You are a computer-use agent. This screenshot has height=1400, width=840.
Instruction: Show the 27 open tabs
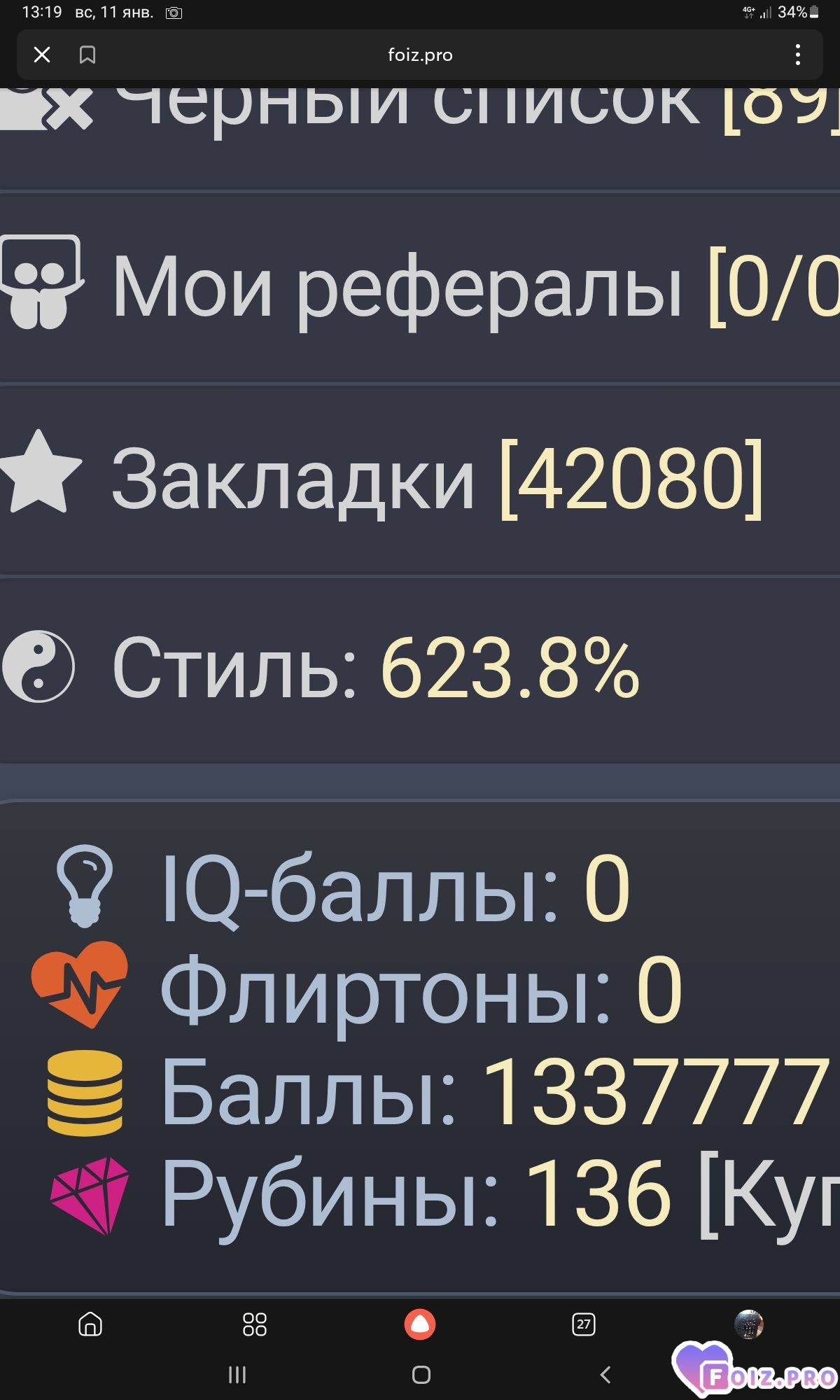pyautogui.click(x=584, y=1324)
